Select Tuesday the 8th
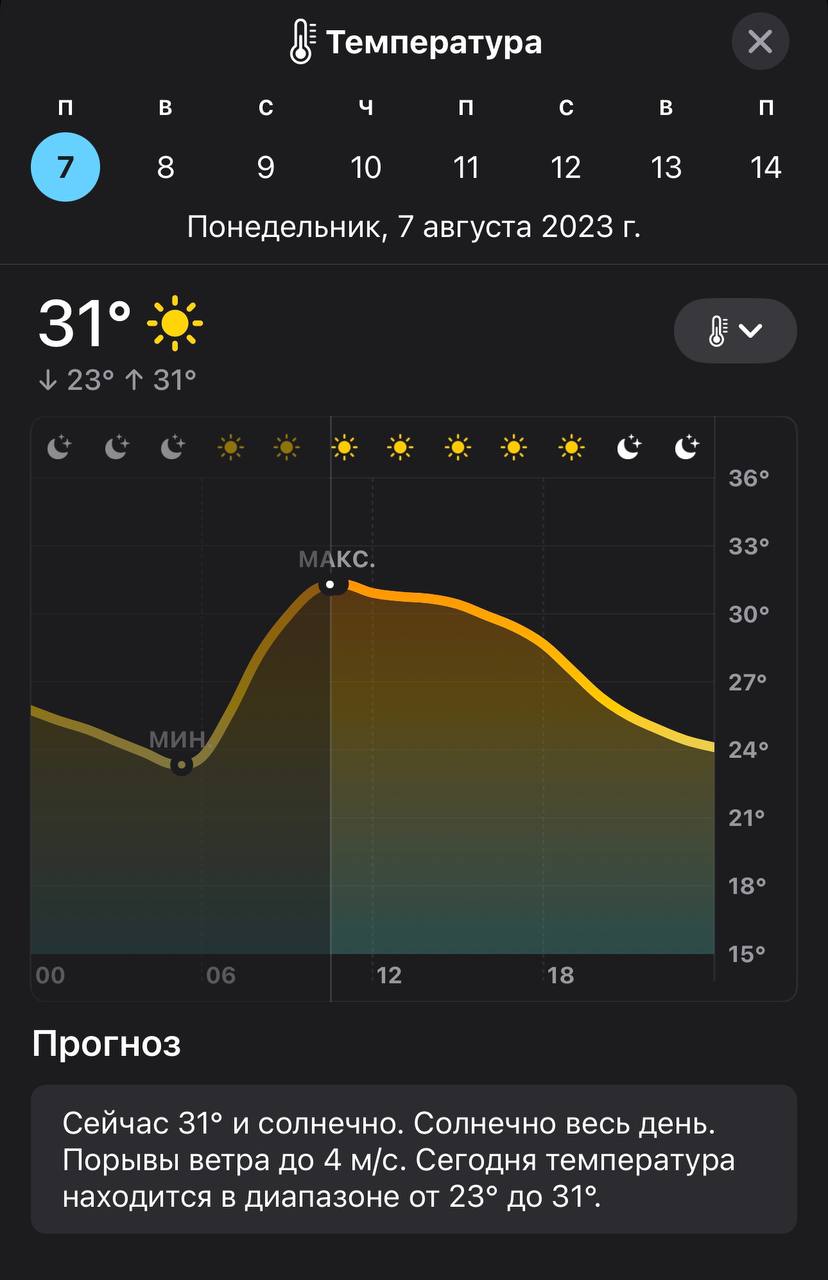The width and height of the screenshot is (828, 1280). [165, 167]
